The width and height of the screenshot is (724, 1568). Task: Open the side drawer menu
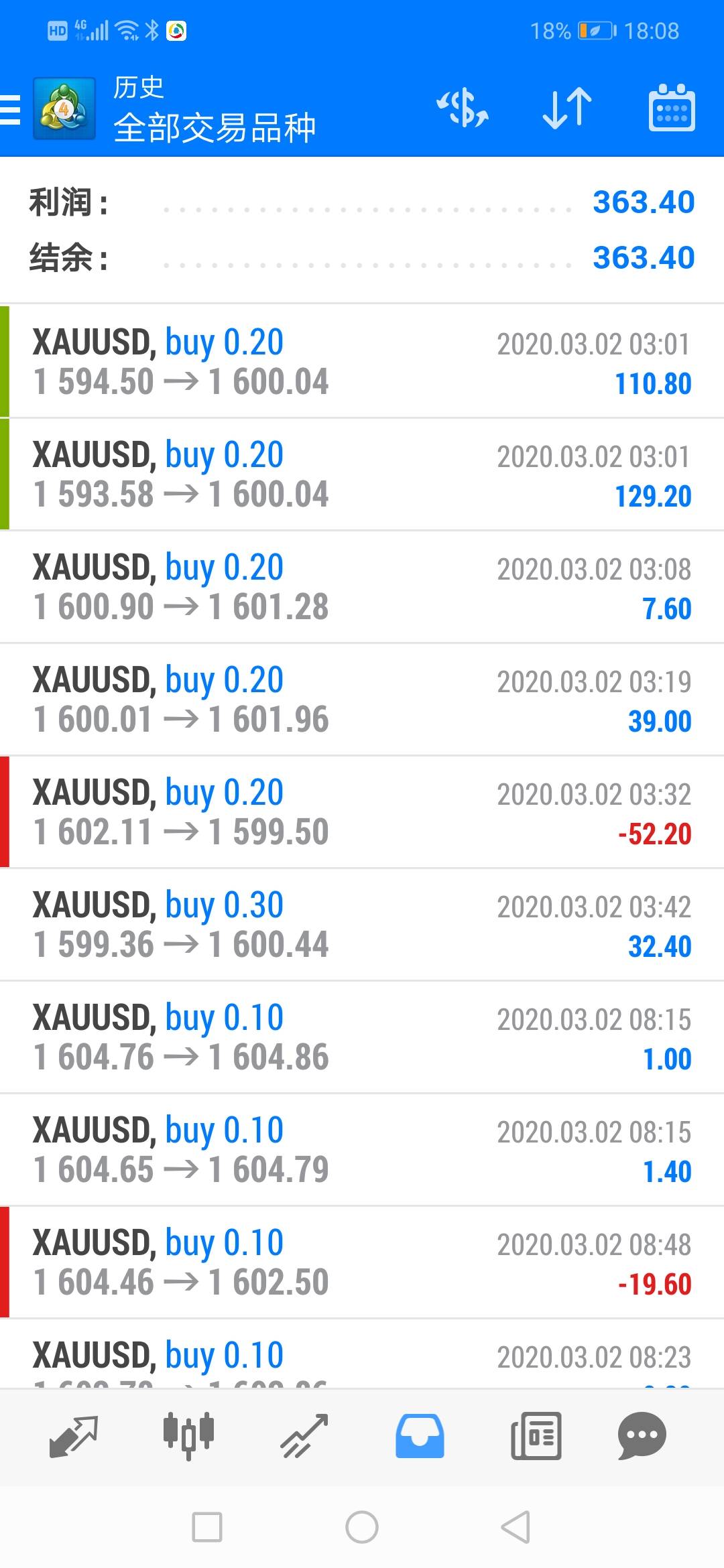coord(11,109)
